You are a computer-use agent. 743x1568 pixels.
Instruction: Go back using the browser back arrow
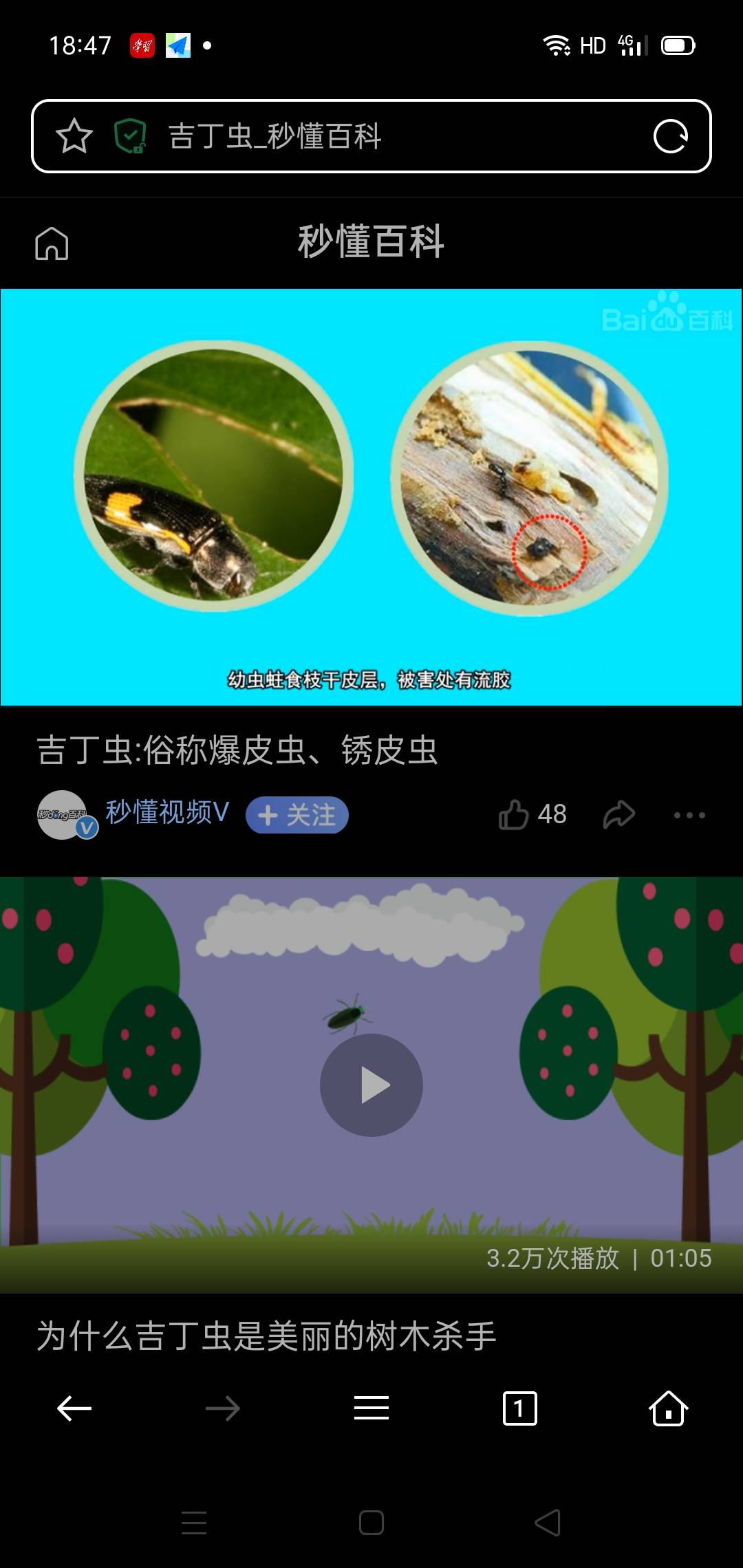pyautogui.click(x=74, y=1408)
